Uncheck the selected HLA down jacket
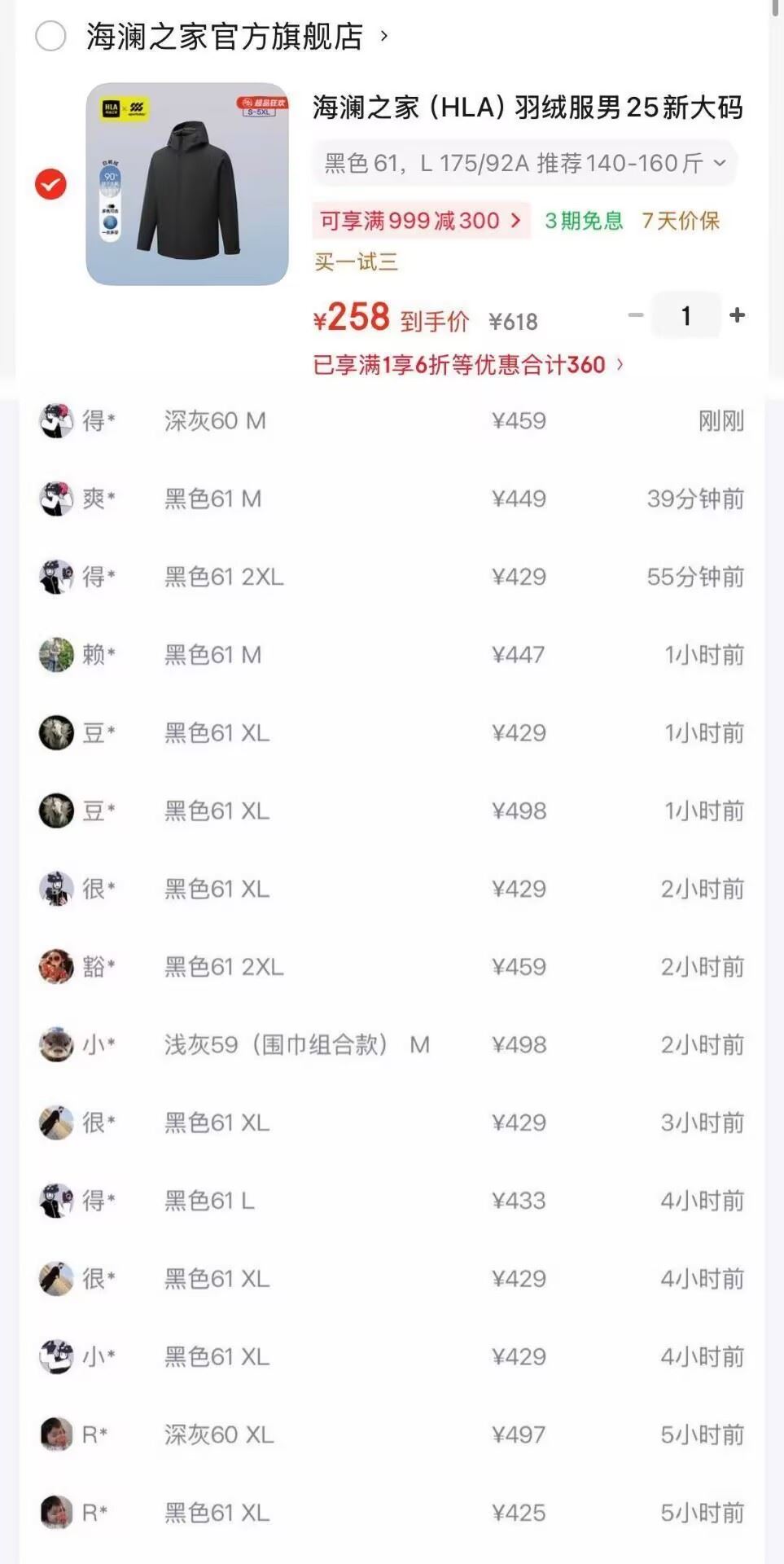The height and width of the screenshot is (1564, 784). coord(50,185)
